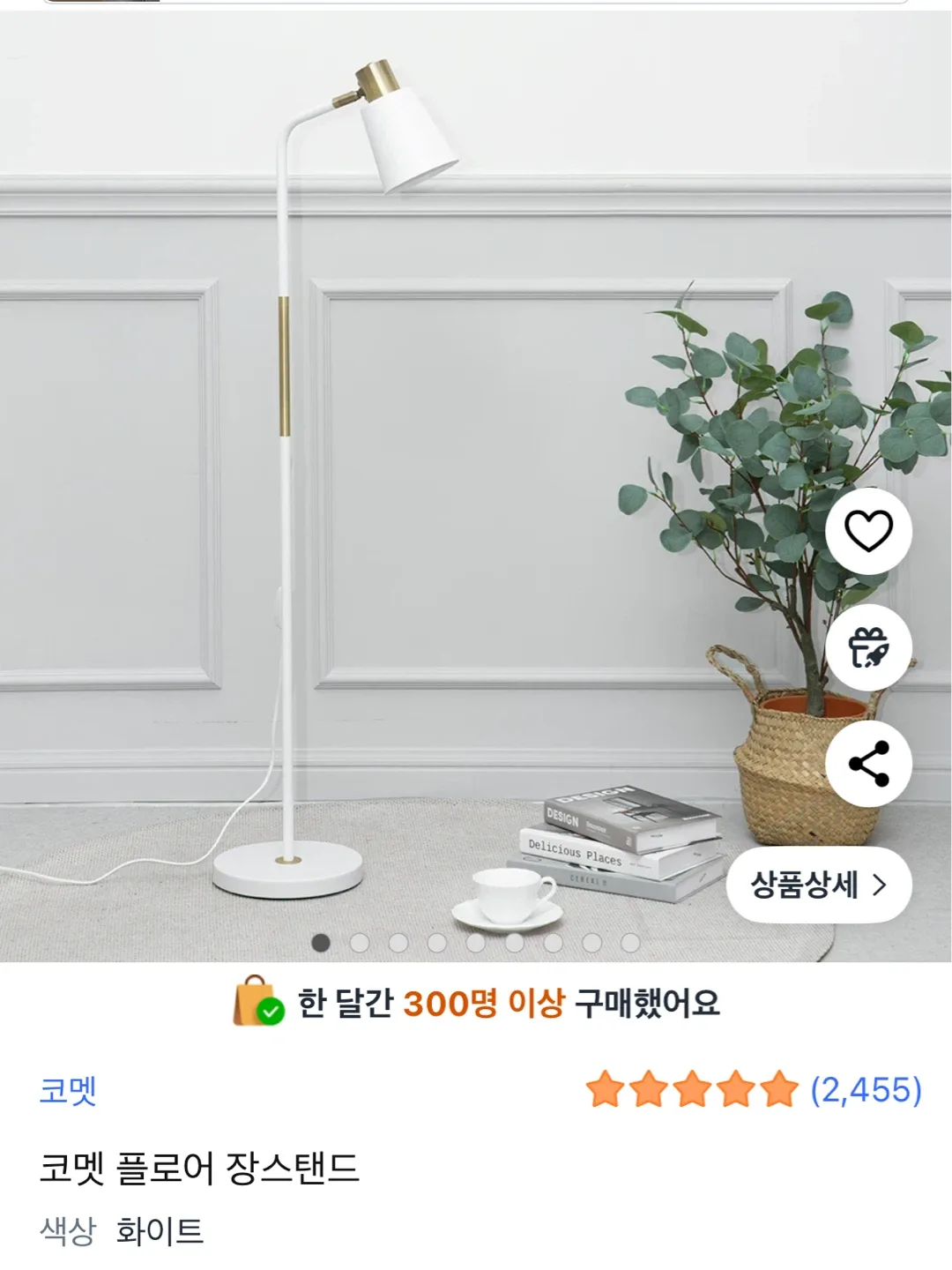
Task: Add the lamp to wishlist with heart icon
Action: [x=868, y=531]
